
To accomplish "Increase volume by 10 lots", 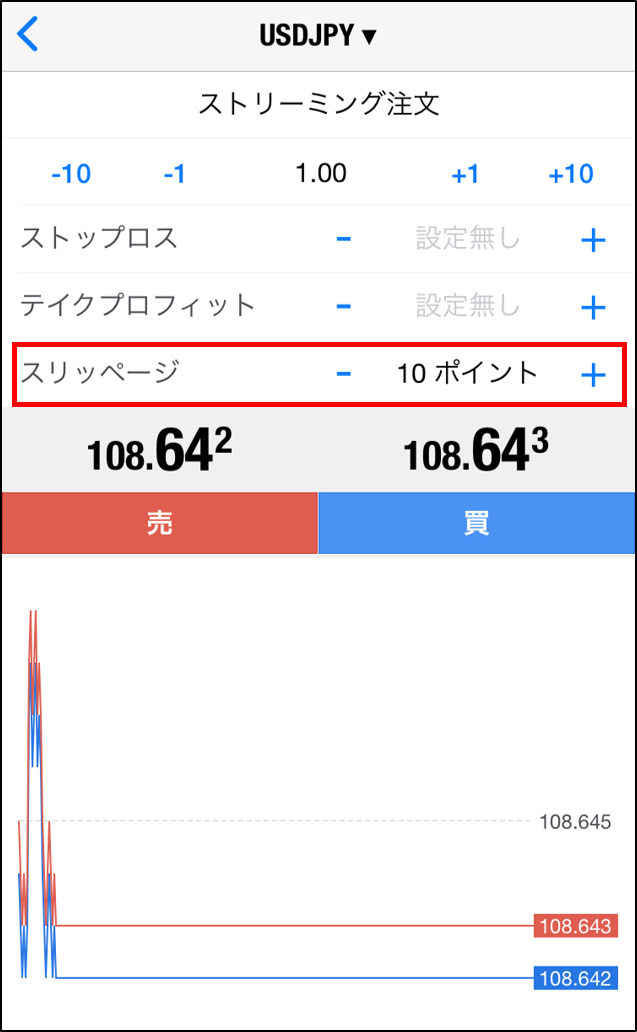I will point(571,174).
